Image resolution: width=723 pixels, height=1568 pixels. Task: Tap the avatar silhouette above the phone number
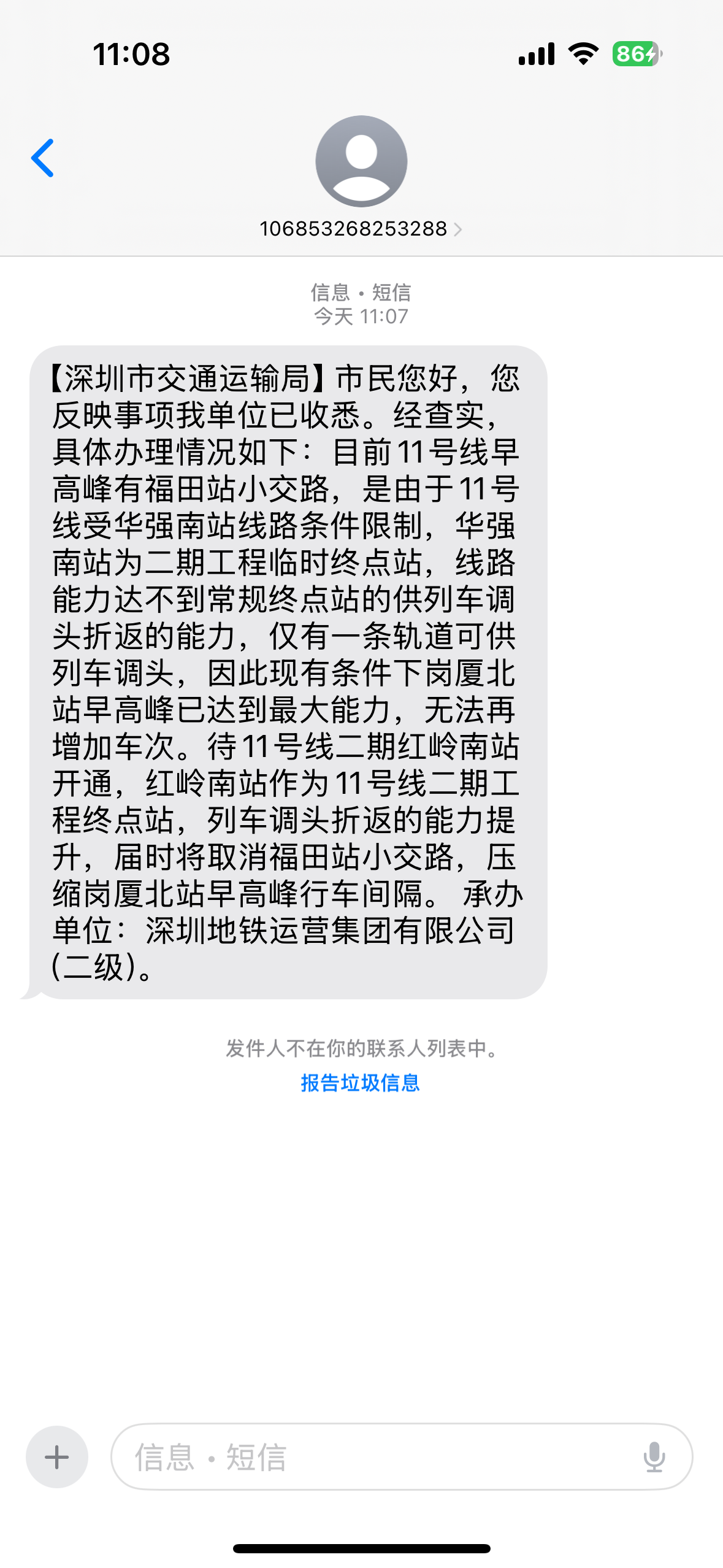pyautogui.click(x=361, y=161)
